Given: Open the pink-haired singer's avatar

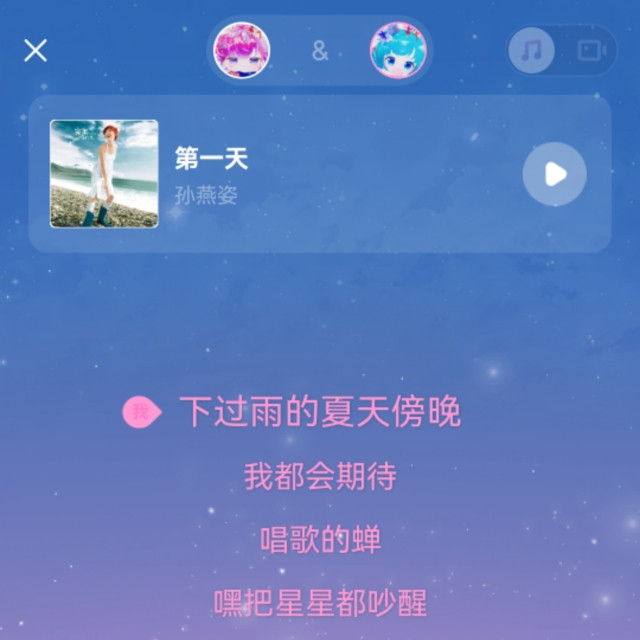Looking at the screenshot, I should [x=241, y=50].
